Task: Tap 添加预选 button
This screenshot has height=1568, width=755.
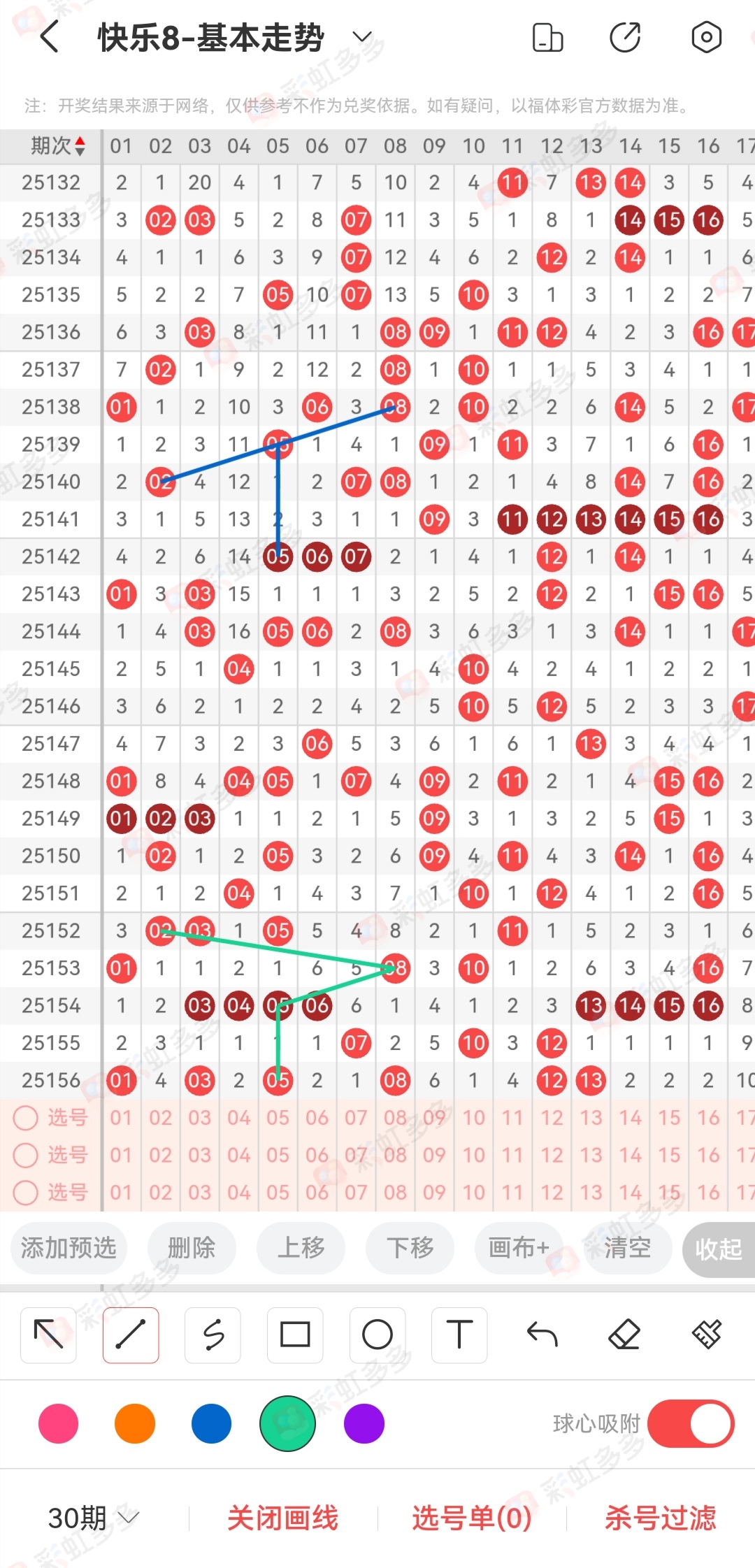Action: [x=69, y=1248]
